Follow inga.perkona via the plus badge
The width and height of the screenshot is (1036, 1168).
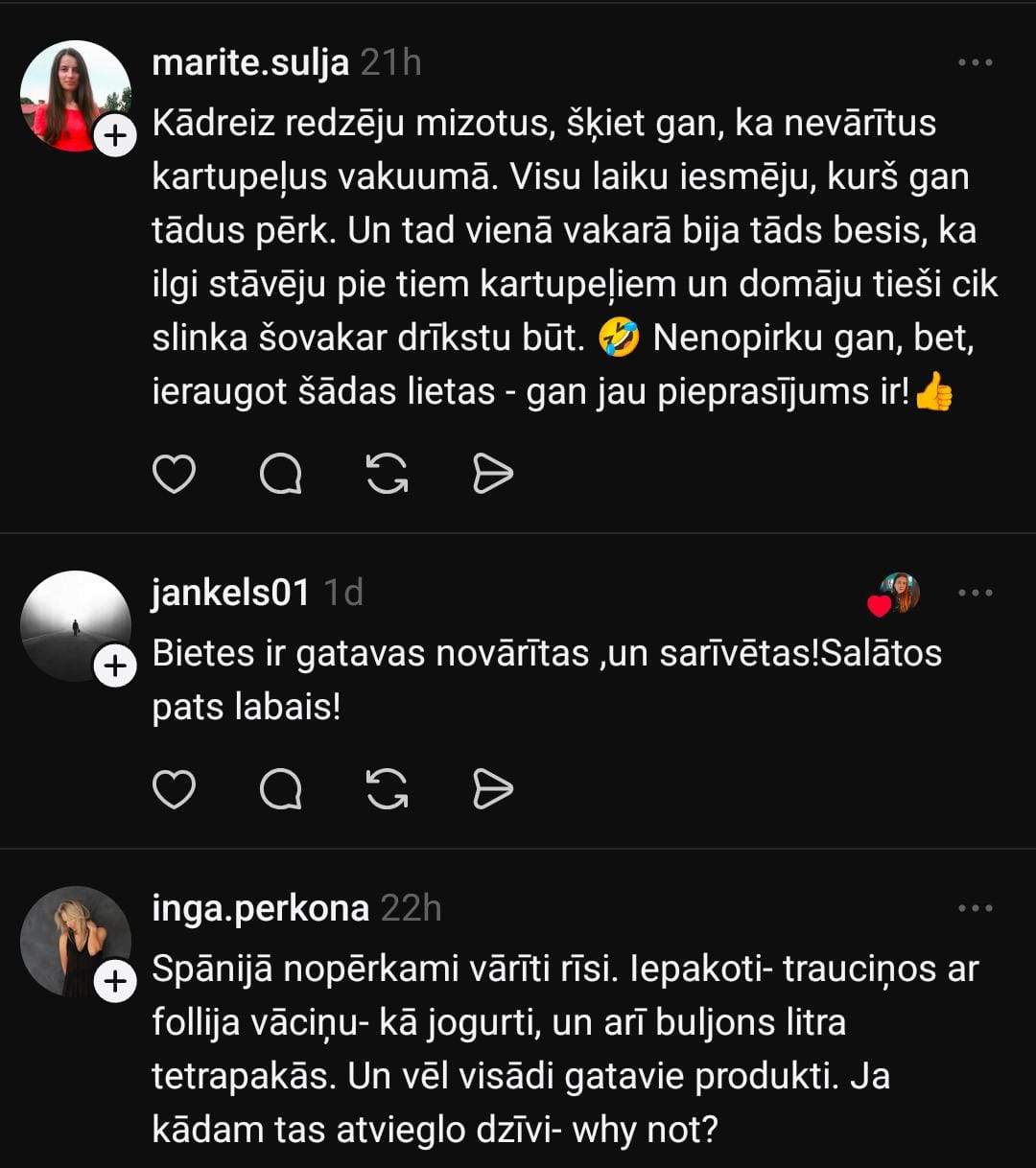115,982
